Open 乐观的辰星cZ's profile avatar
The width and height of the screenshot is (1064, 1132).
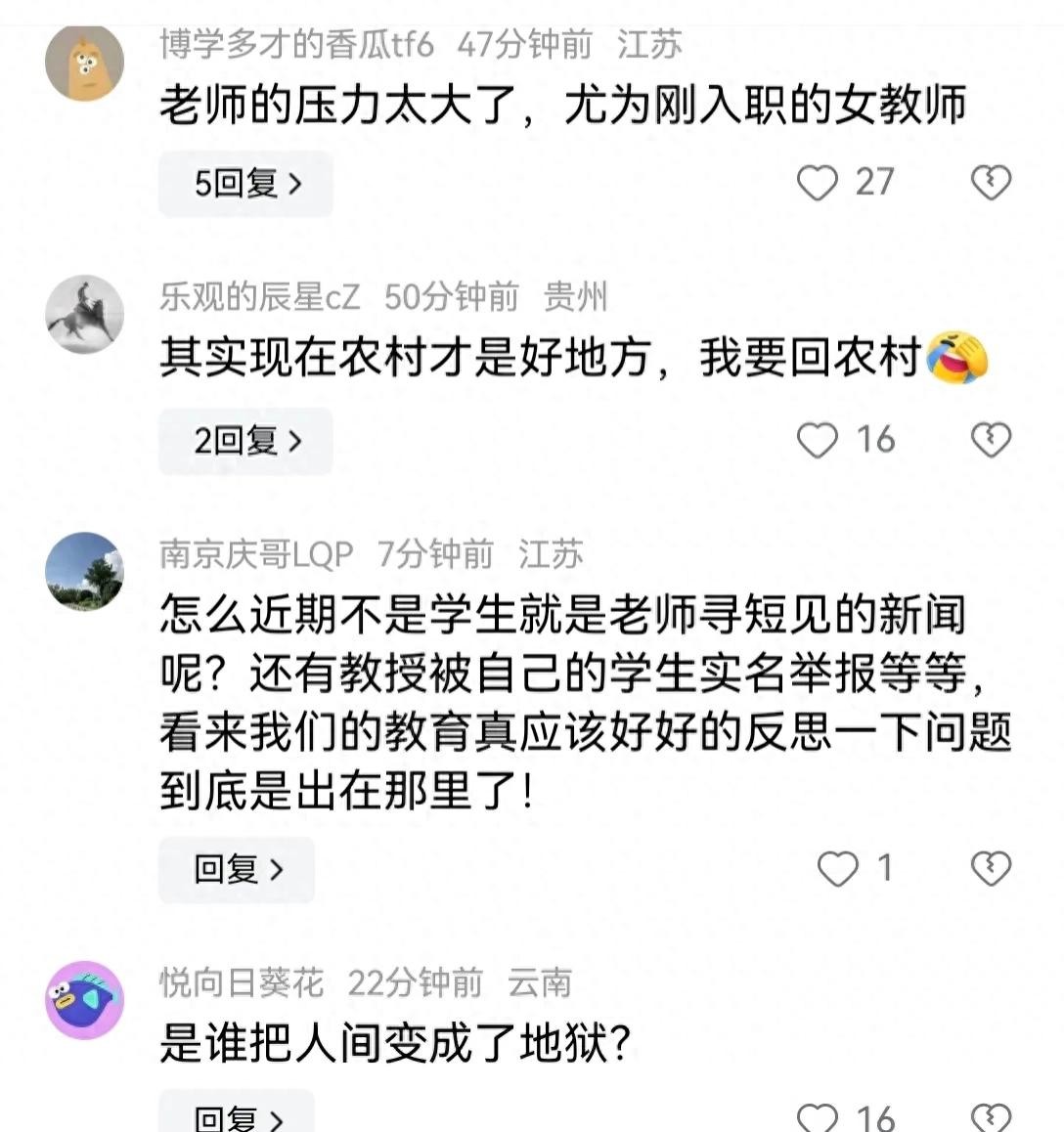[84, 315]
